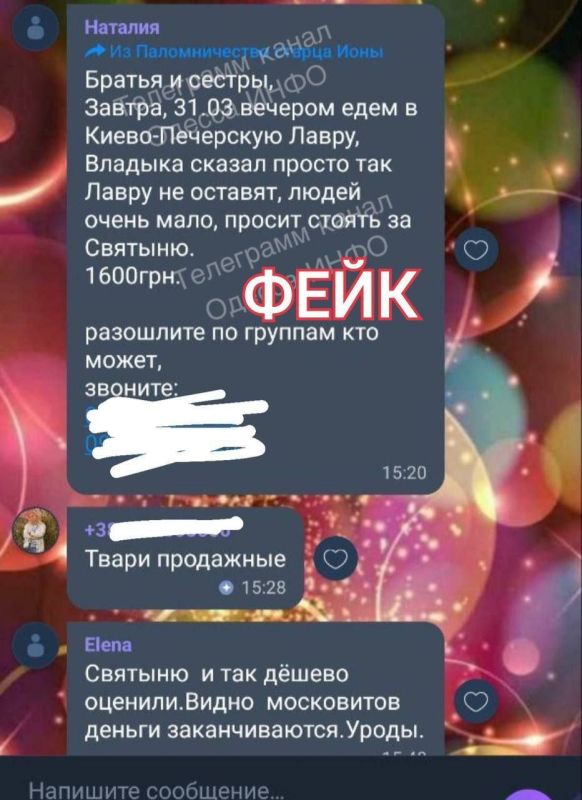
Task: Like Наталия's forwarded message with the heart
Action: pos(475,250)
